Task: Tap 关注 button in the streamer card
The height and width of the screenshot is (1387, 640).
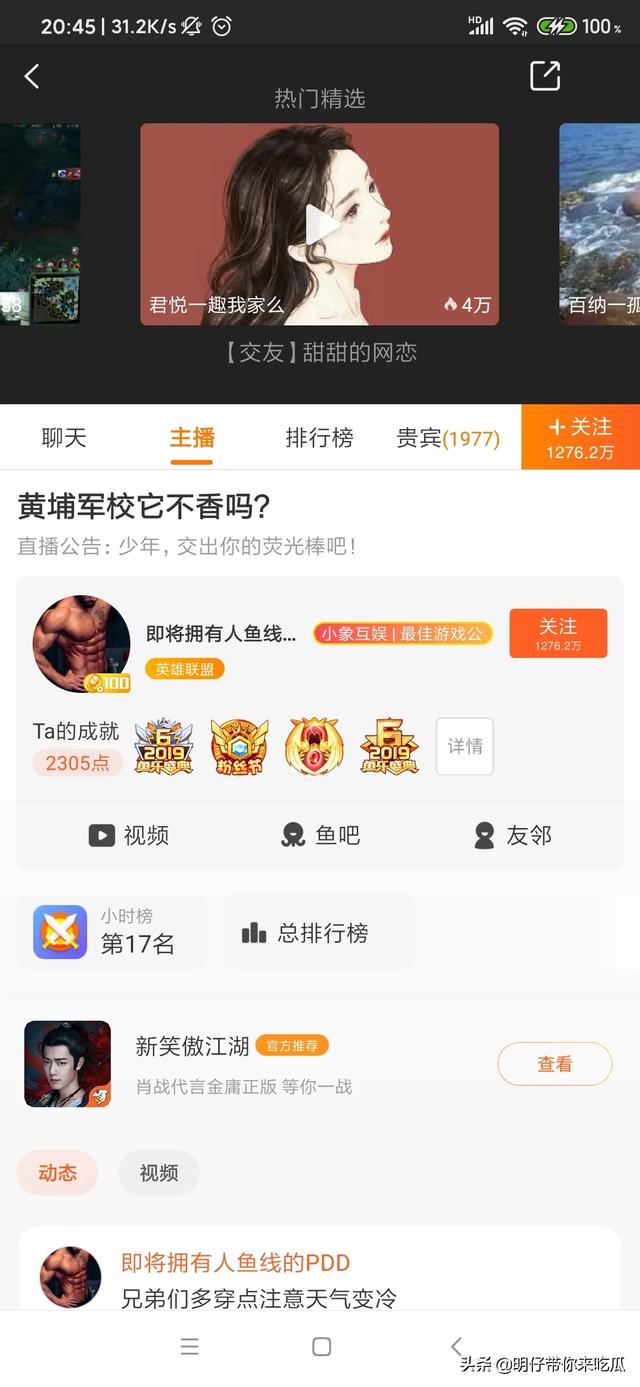Action: pyautogui.click(x=558, y=633)
